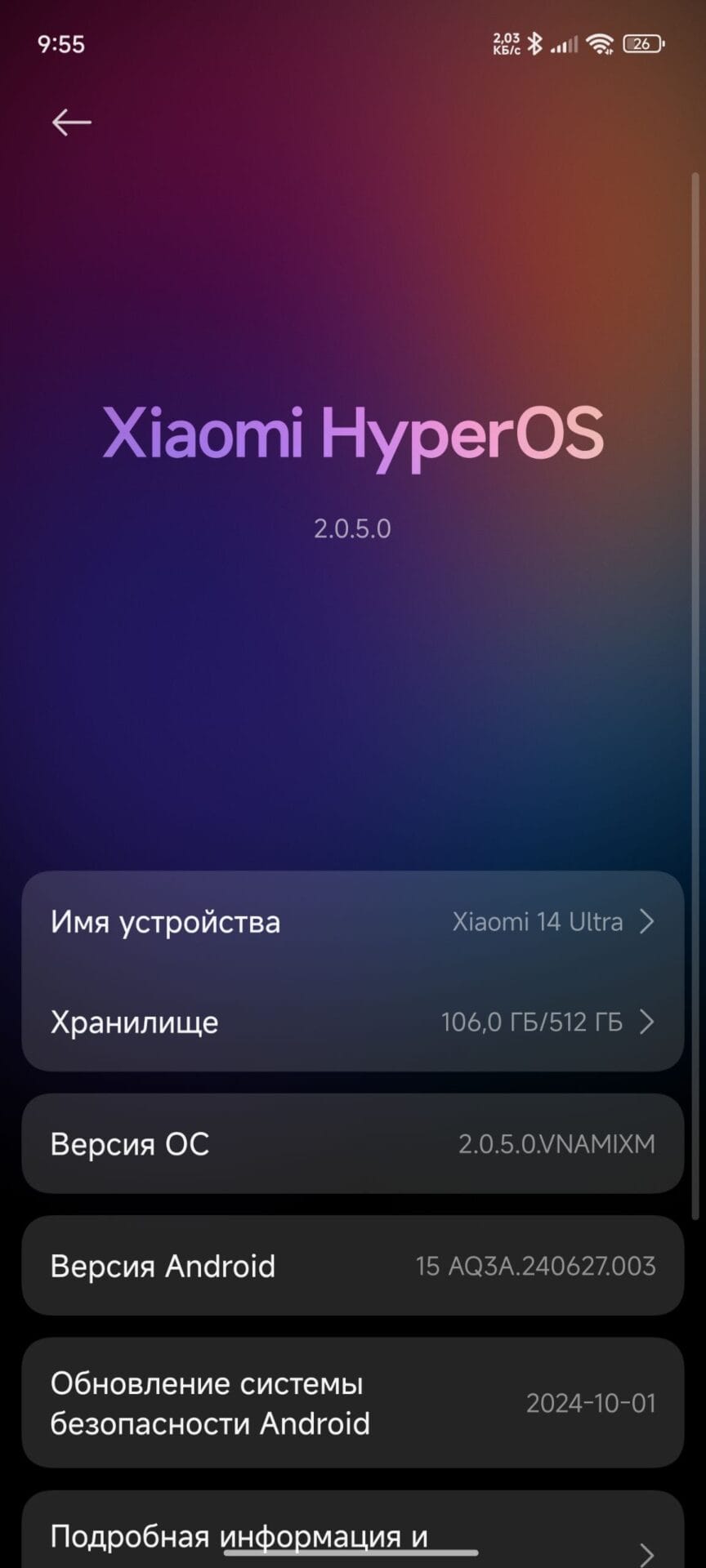This screenshot has width=706, height=1568.
Task: Tap the Android version row
Action: tap(352, 1266)
